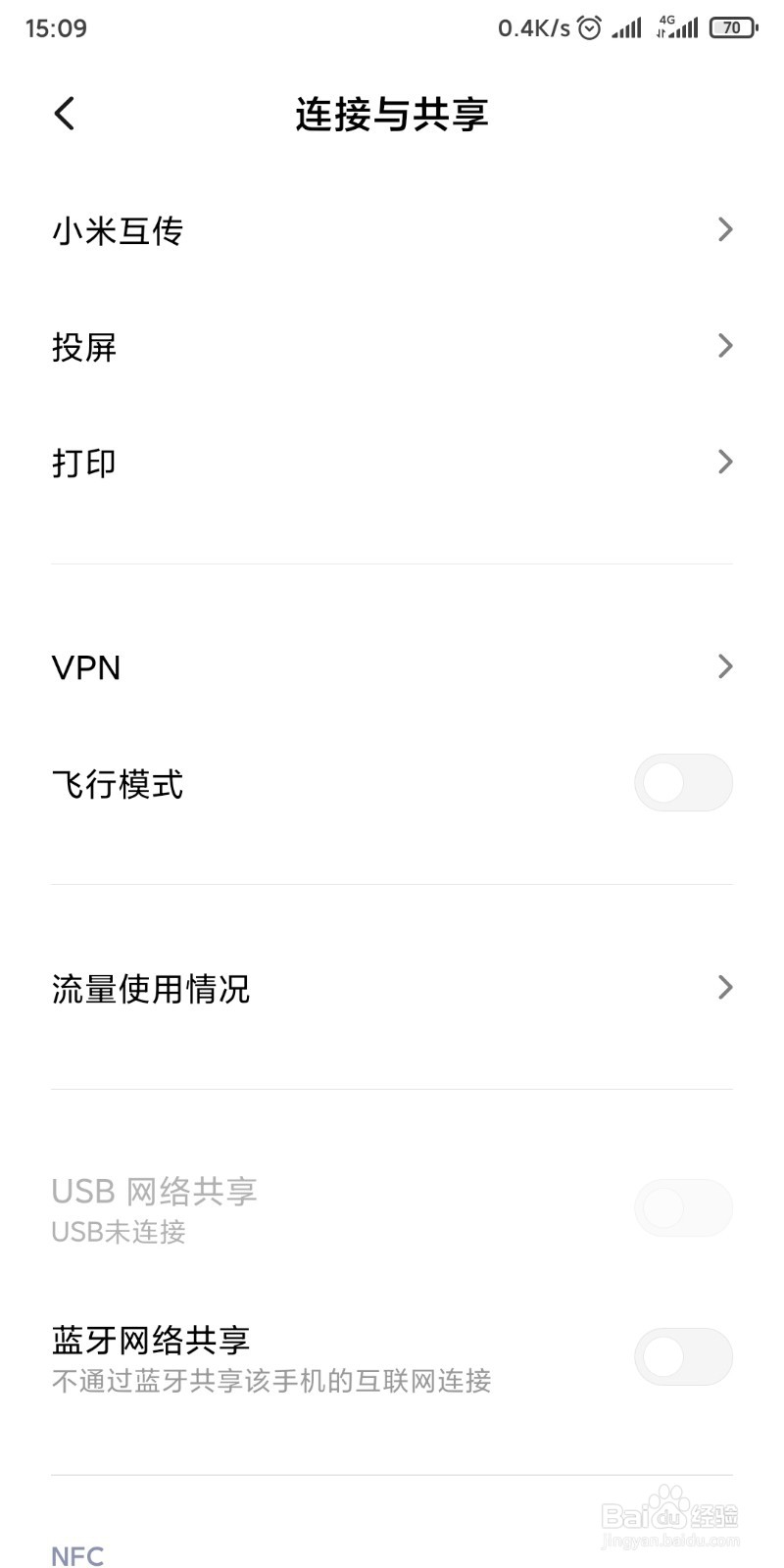Tap the clock showing 15:09
784x1568 pixels.
pyautogui.click(x=56, y=27)
